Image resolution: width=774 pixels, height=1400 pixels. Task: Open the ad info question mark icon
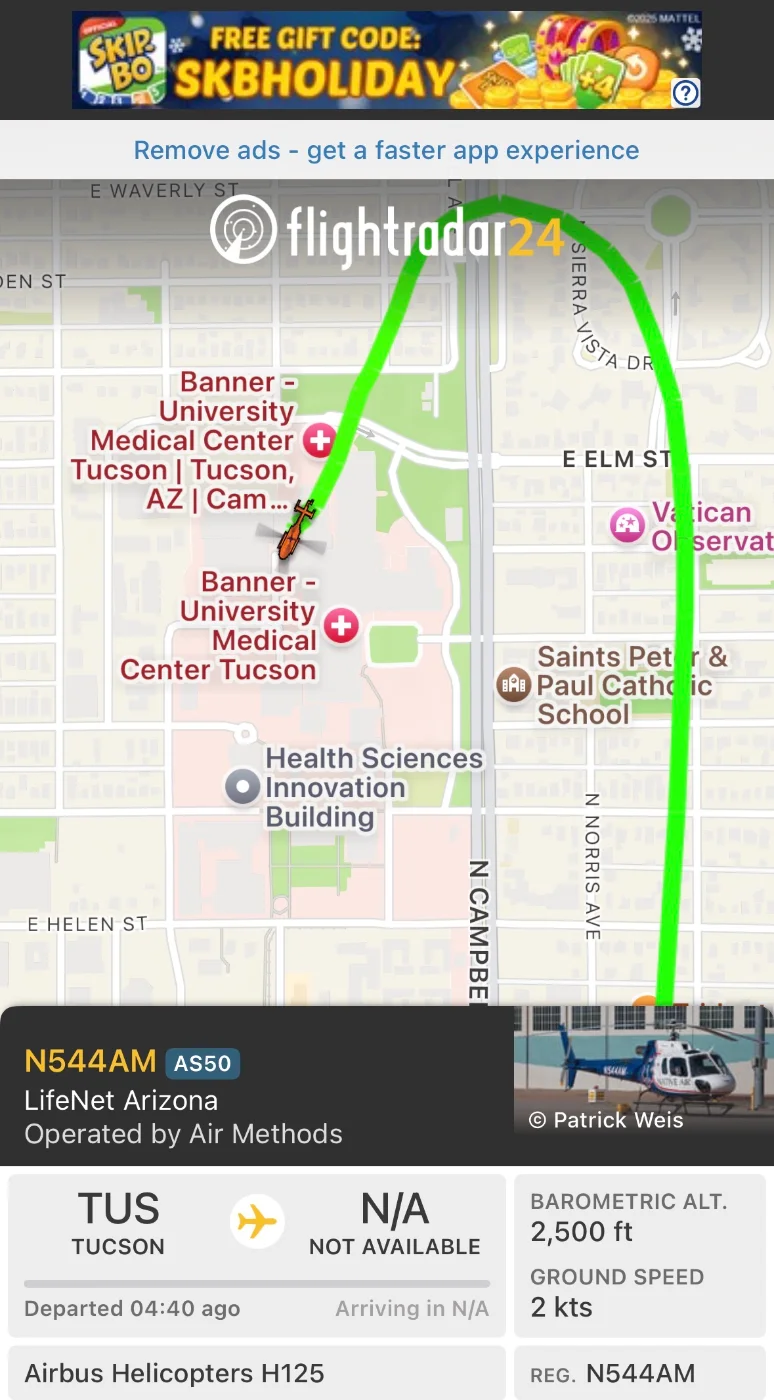(685, 94)
